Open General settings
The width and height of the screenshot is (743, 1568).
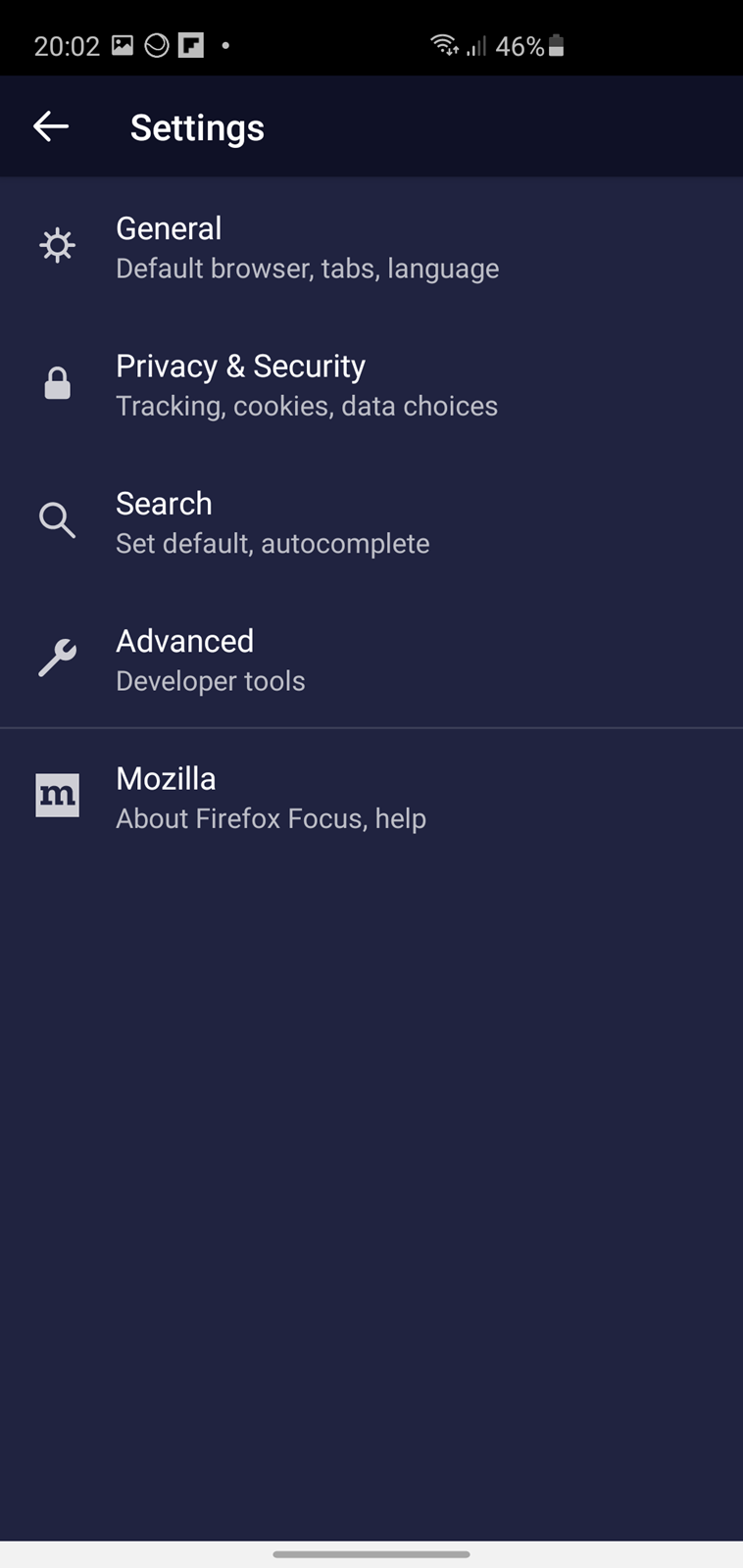[371, 246]
